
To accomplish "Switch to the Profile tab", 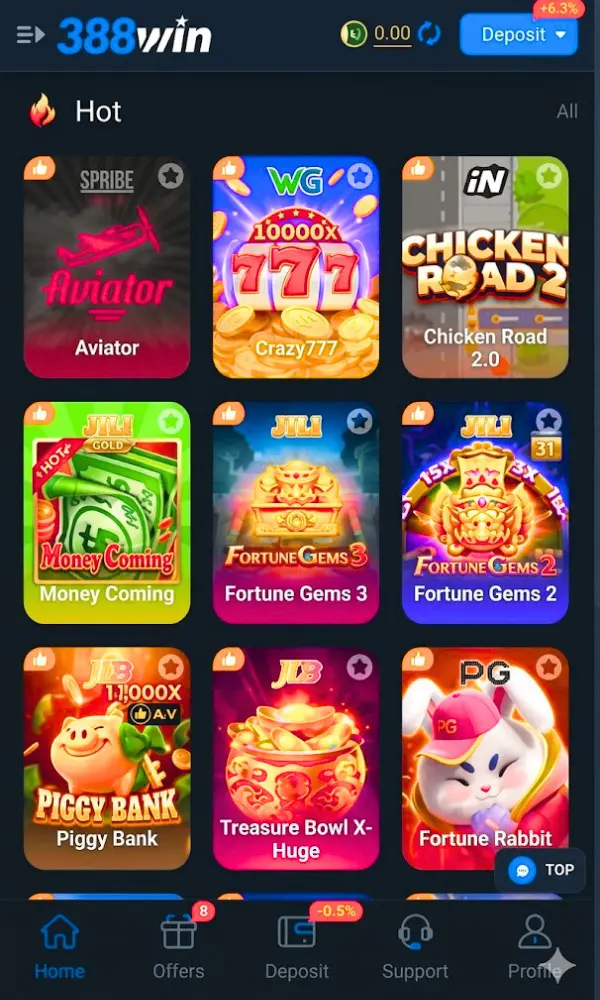I will pos(534,948).
